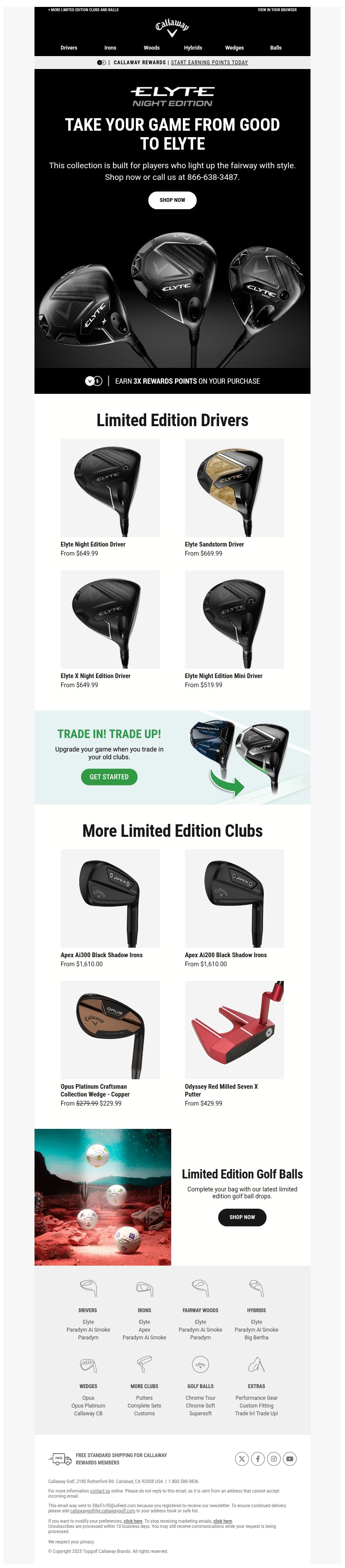This screenshot has width=345, height=1568.
Task: Tap the Shop Now button under Elyte headline
Action: coord(172,200)
